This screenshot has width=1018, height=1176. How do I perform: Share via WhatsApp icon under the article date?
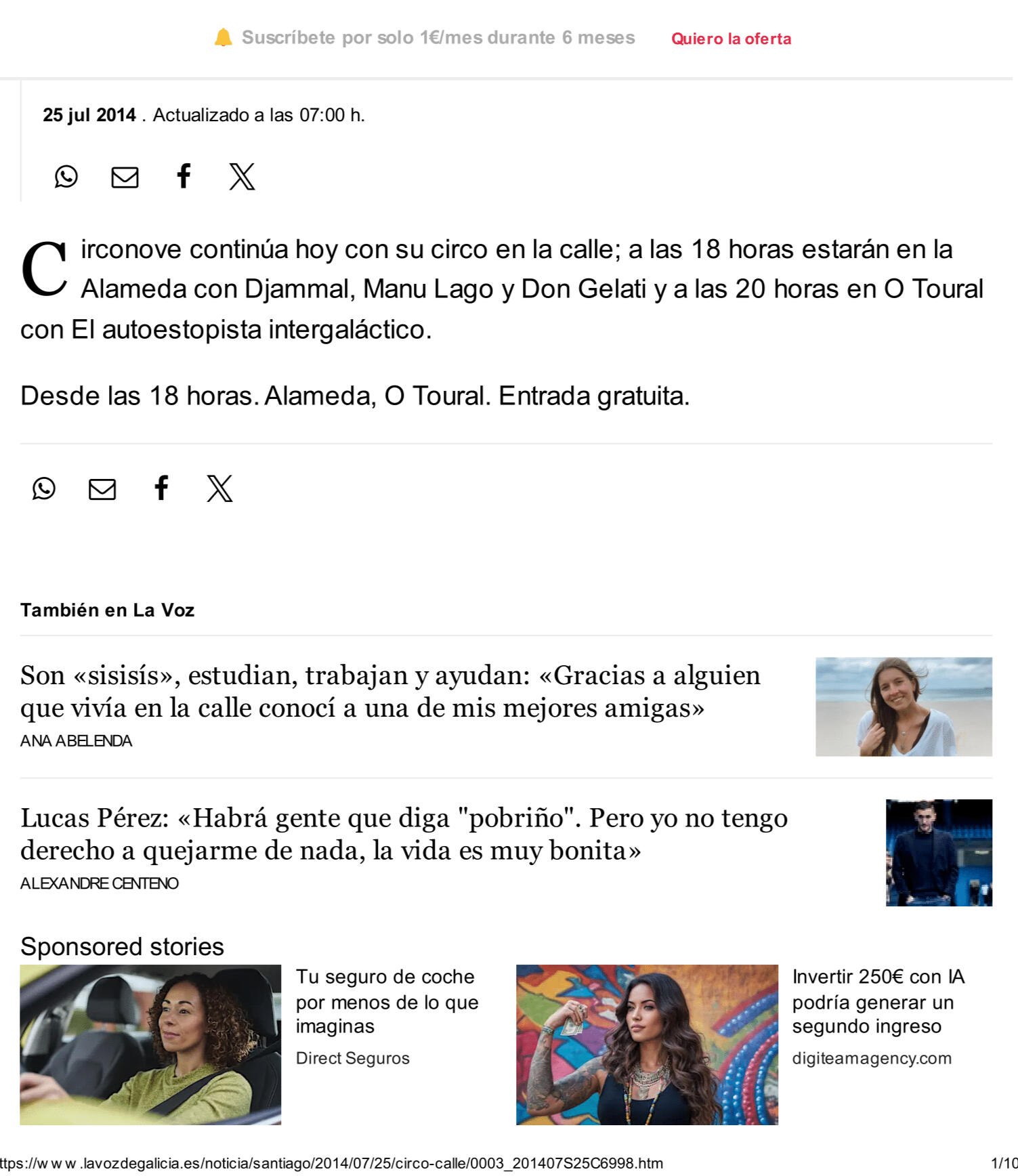(x=66, y=177)
